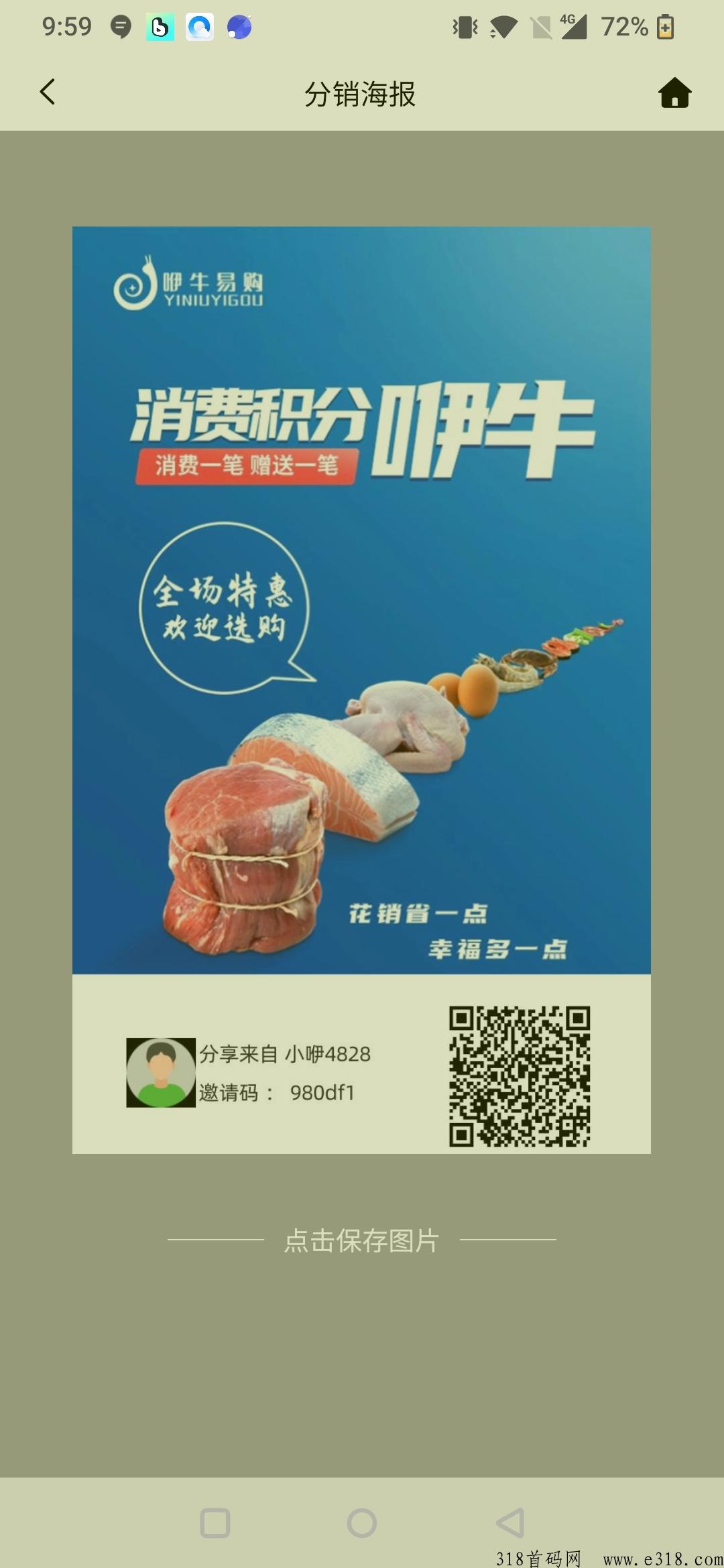724x1568 pixels.
Task: Open recent apps from navigation bar
Action: 215,1522
